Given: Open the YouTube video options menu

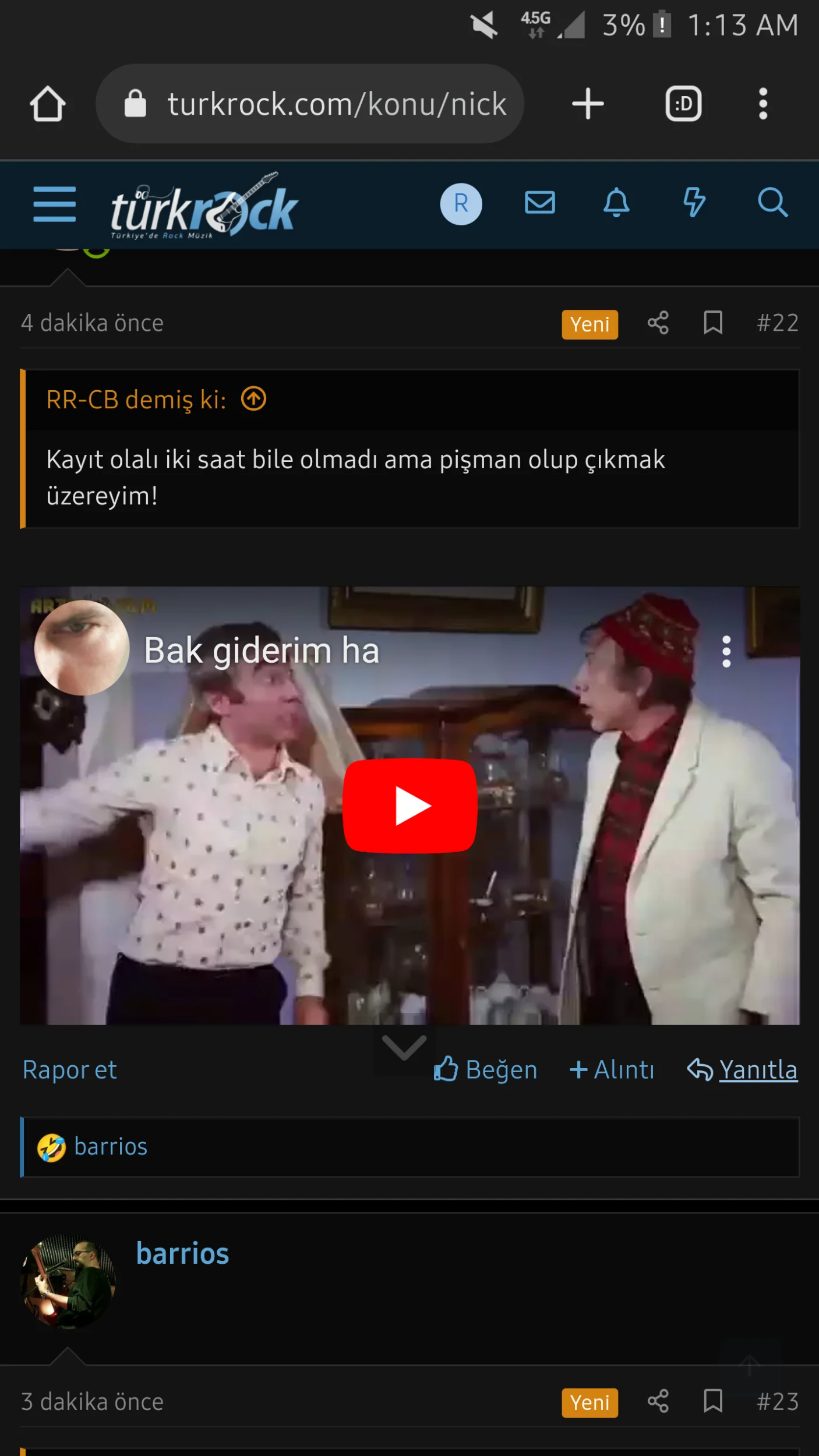Looking at the screenshot, I should [726, 652].
